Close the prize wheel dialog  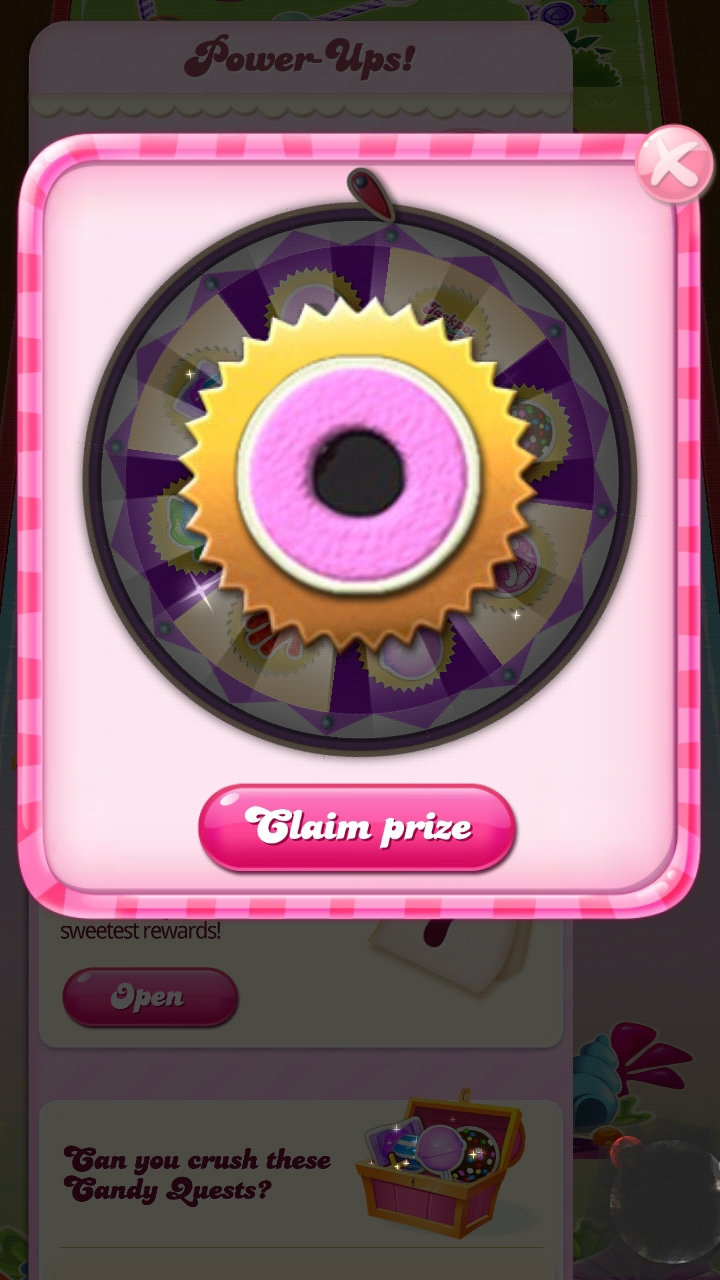(673, 165)
